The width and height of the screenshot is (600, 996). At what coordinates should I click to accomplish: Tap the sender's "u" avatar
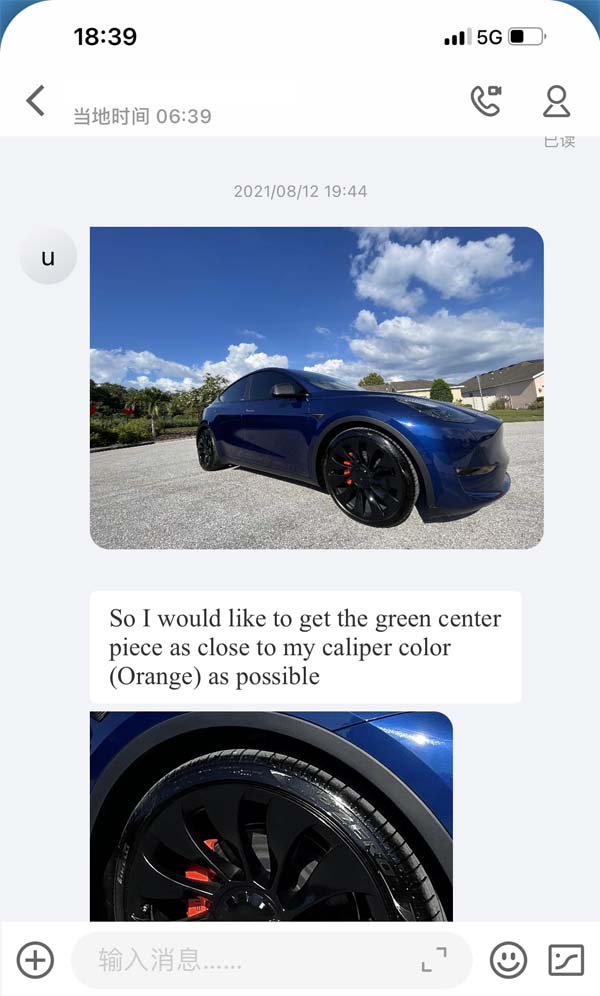click(x=48, y=256)
